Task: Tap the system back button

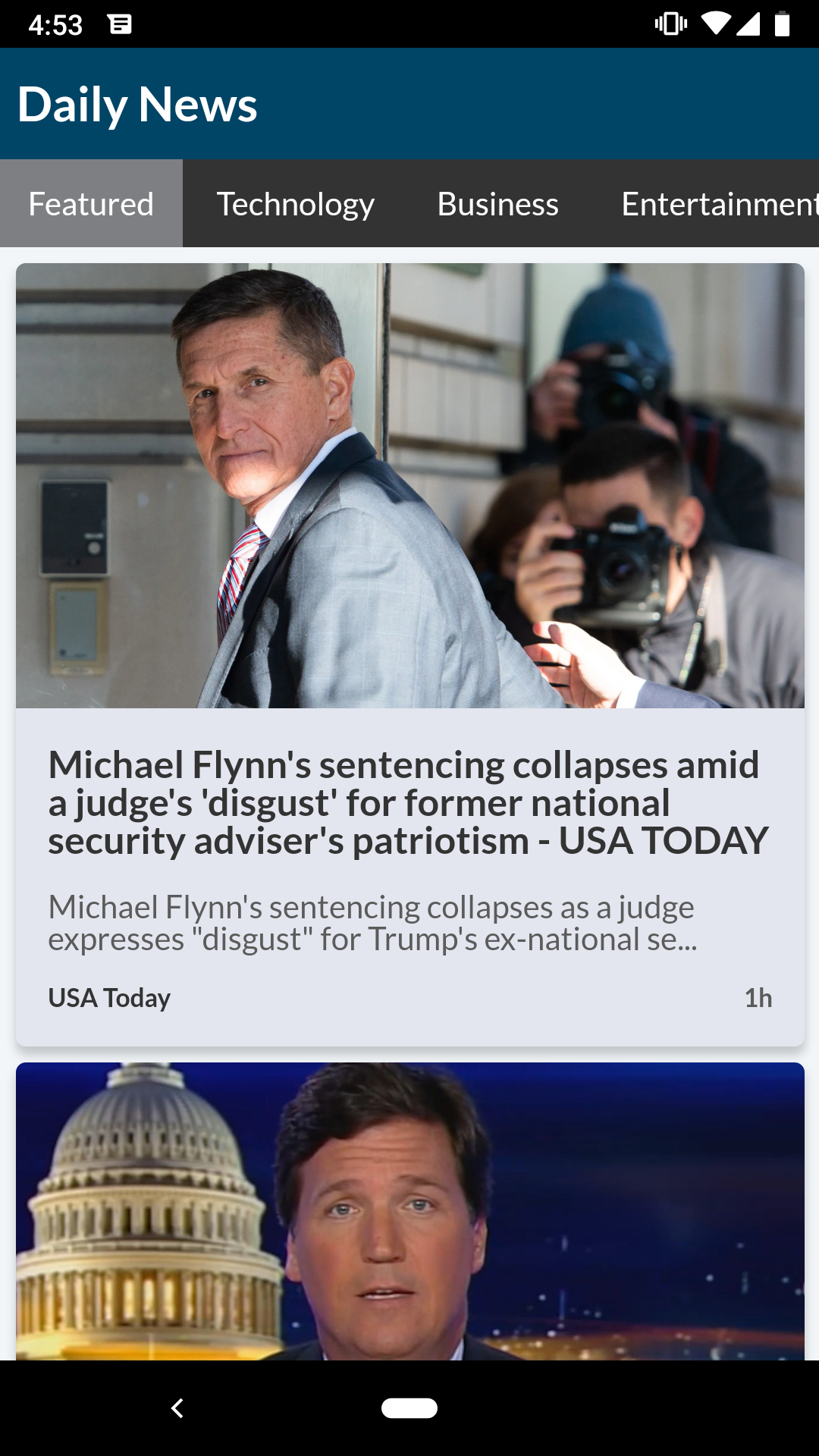Action: 177,1408
